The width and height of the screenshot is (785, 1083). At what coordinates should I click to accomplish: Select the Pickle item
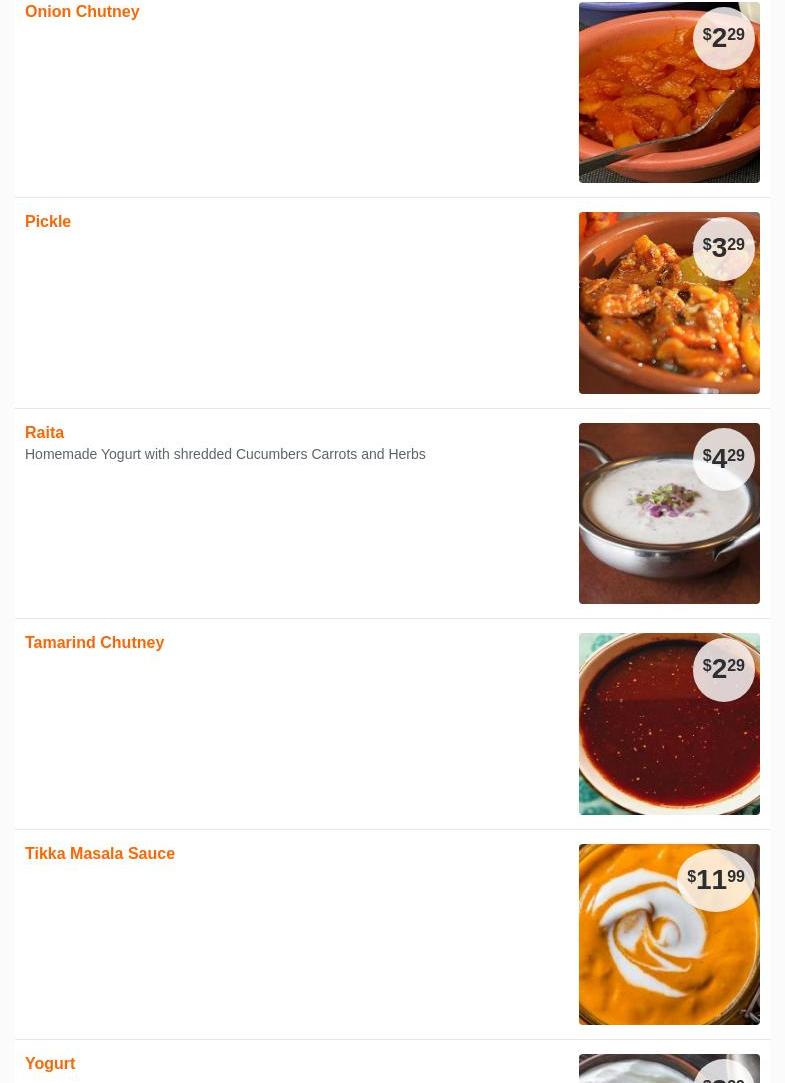click(x=48, y=222)
